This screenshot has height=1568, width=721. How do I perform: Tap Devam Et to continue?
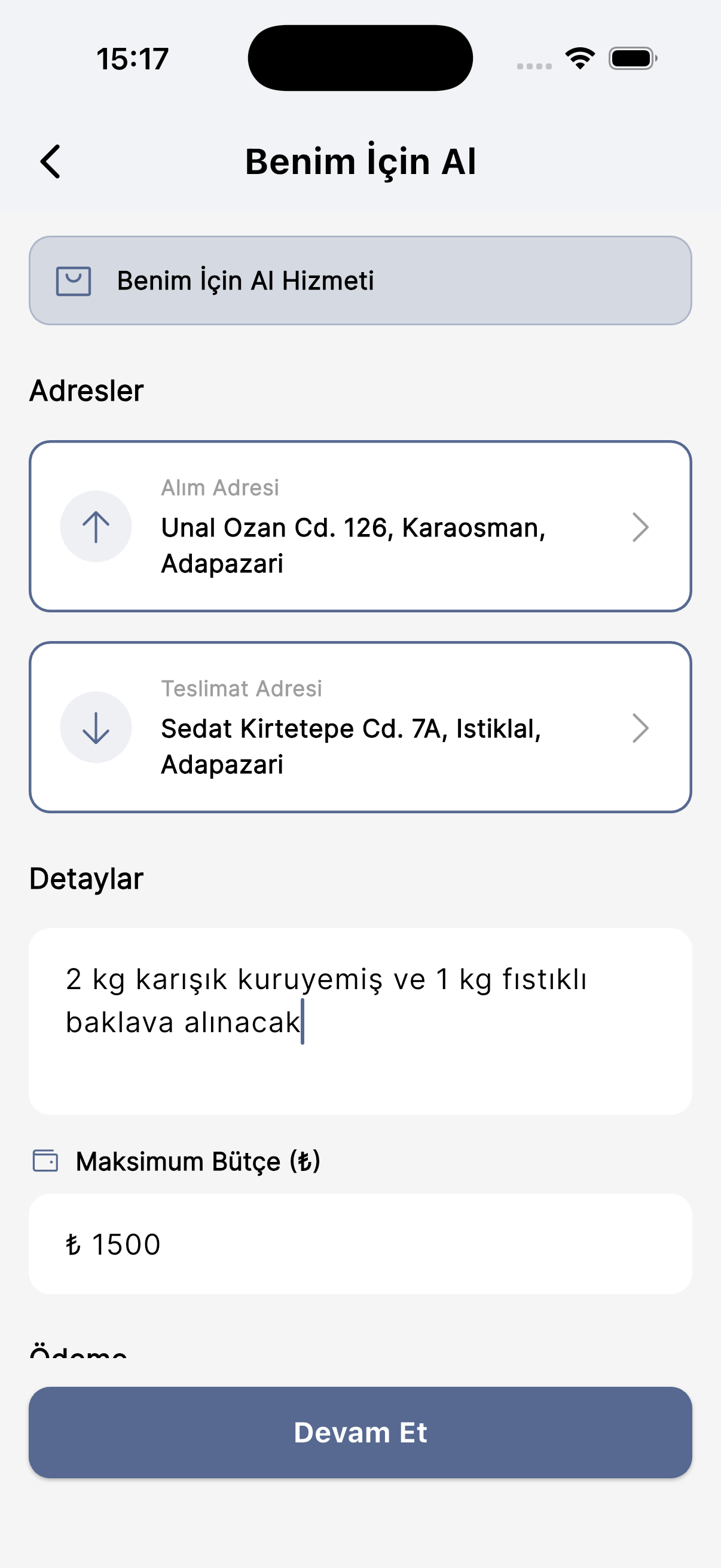click(x=360, y=1432)
